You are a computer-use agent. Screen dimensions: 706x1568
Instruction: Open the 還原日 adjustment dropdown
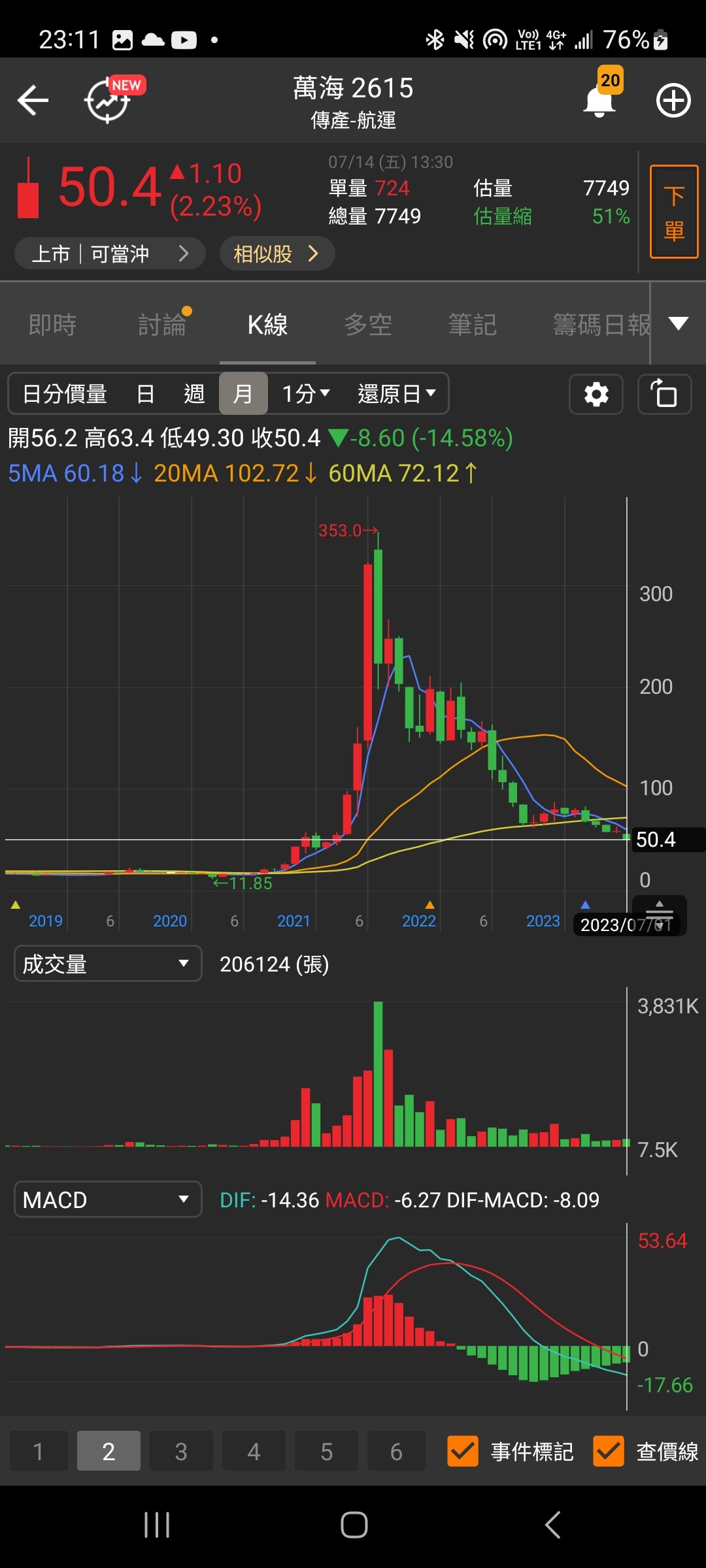point(396,394)
